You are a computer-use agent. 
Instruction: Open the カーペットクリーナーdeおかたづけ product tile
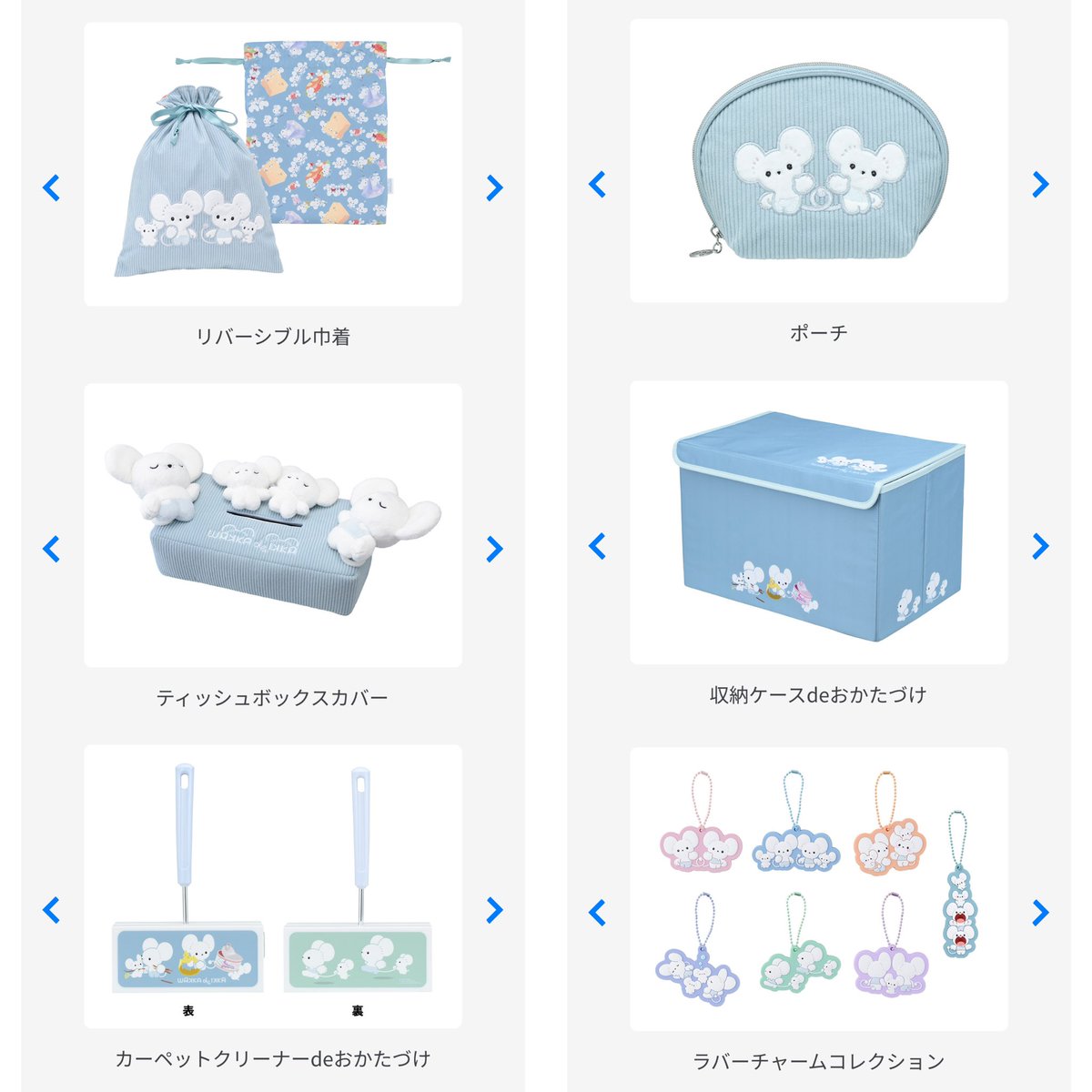[273, 886]
